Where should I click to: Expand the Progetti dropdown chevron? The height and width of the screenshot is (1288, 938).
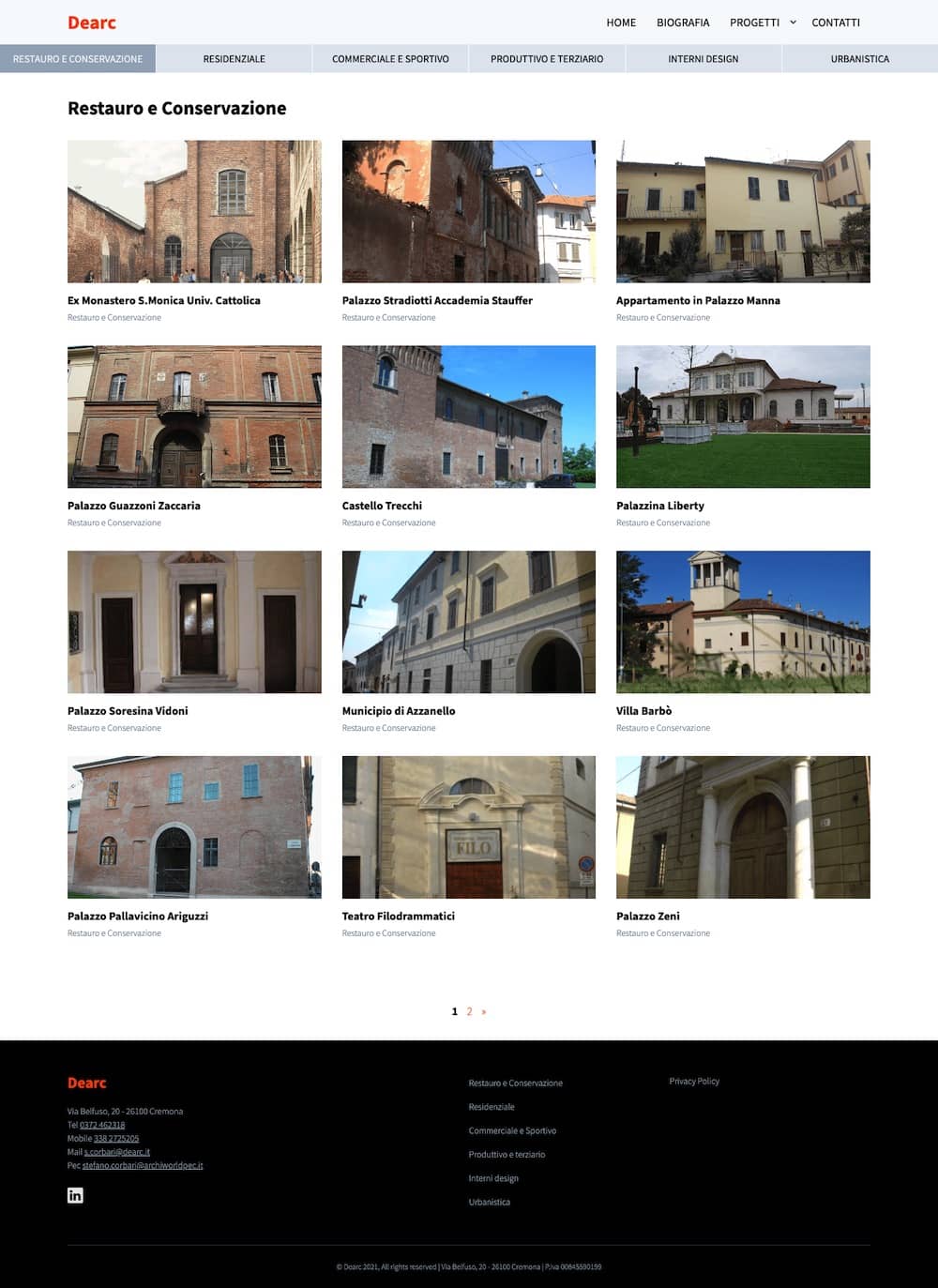point(793,23)
